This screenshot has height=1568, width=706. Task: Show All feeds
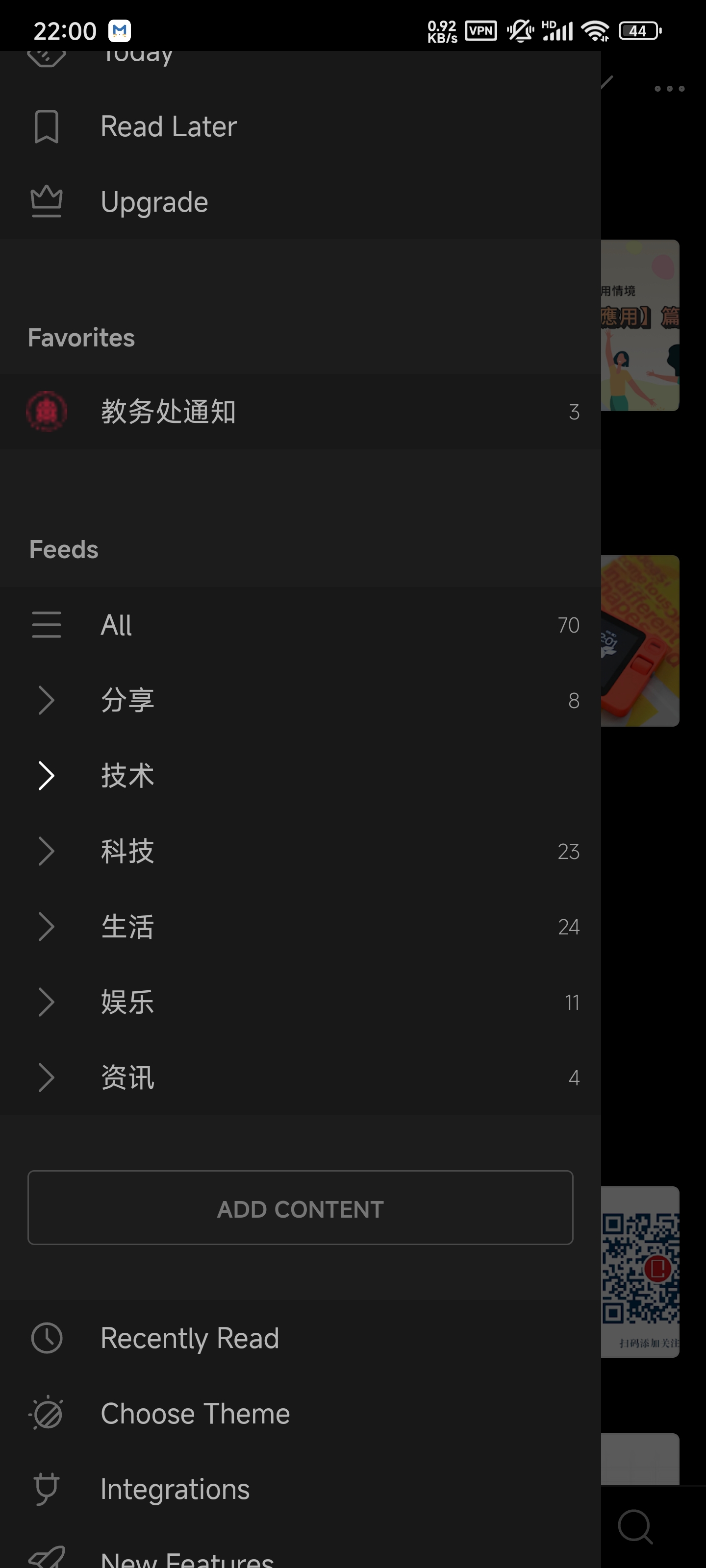[116, 625]
